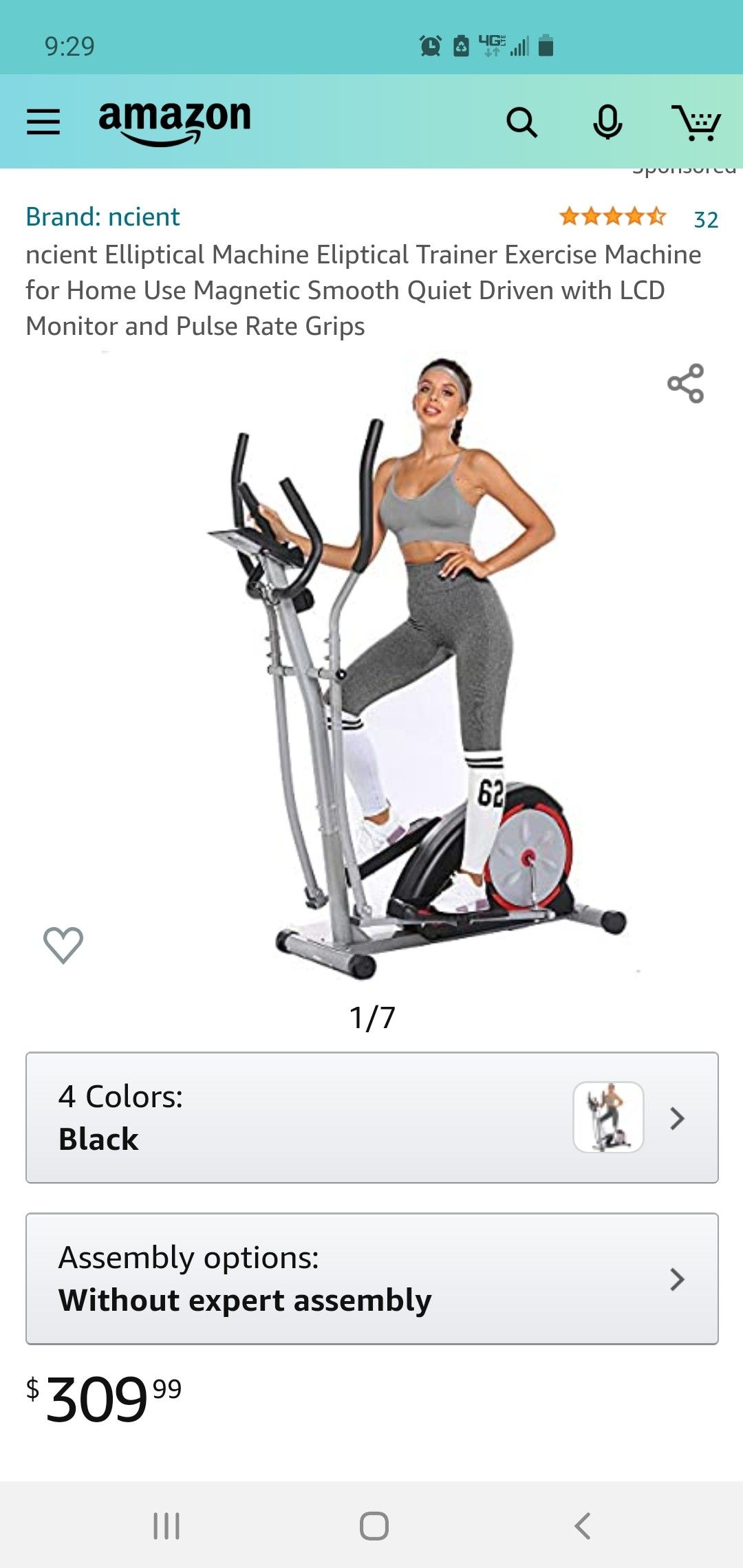
Task: View the 32 customer ratings
Action: tap(706, 219)
